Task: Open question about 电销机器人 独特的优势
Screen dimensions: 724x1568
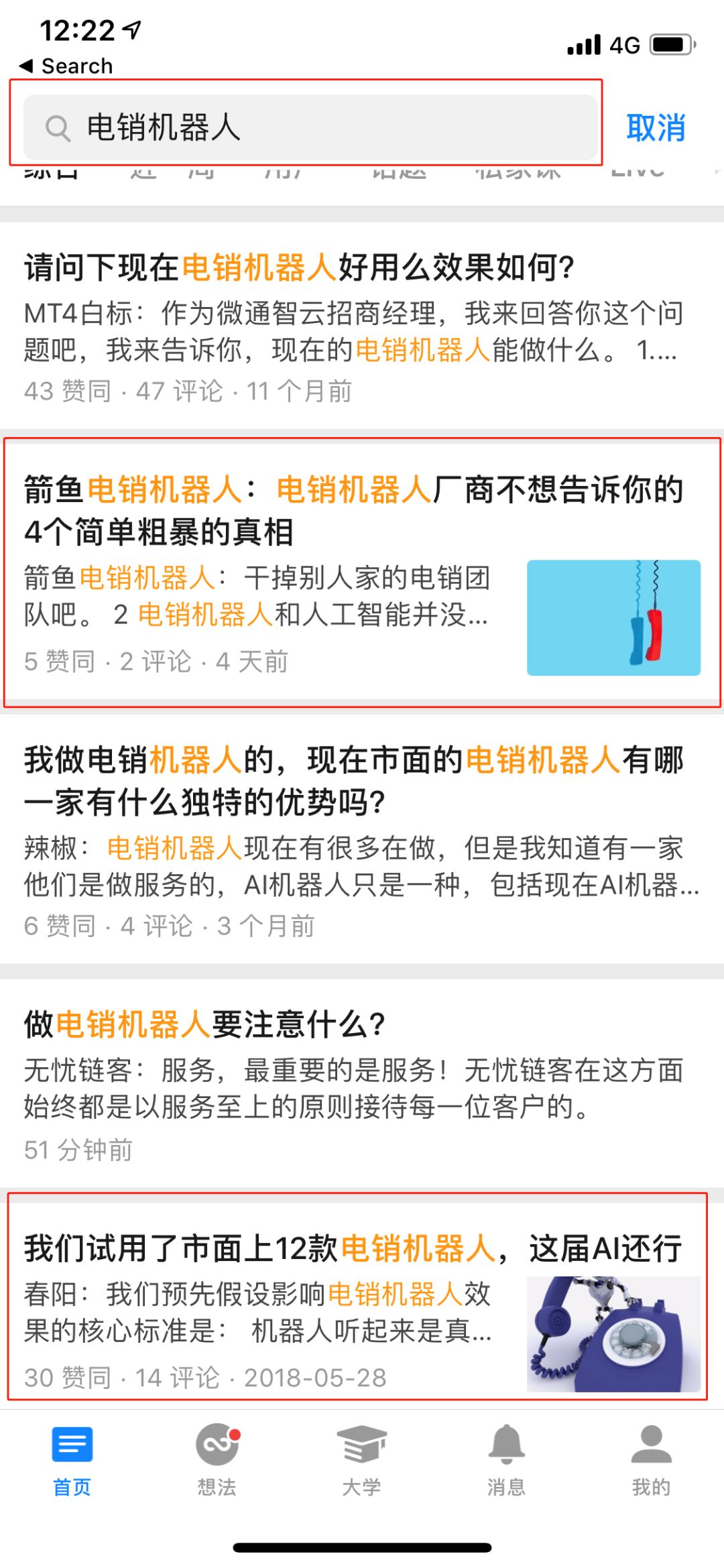Action: 353,780
